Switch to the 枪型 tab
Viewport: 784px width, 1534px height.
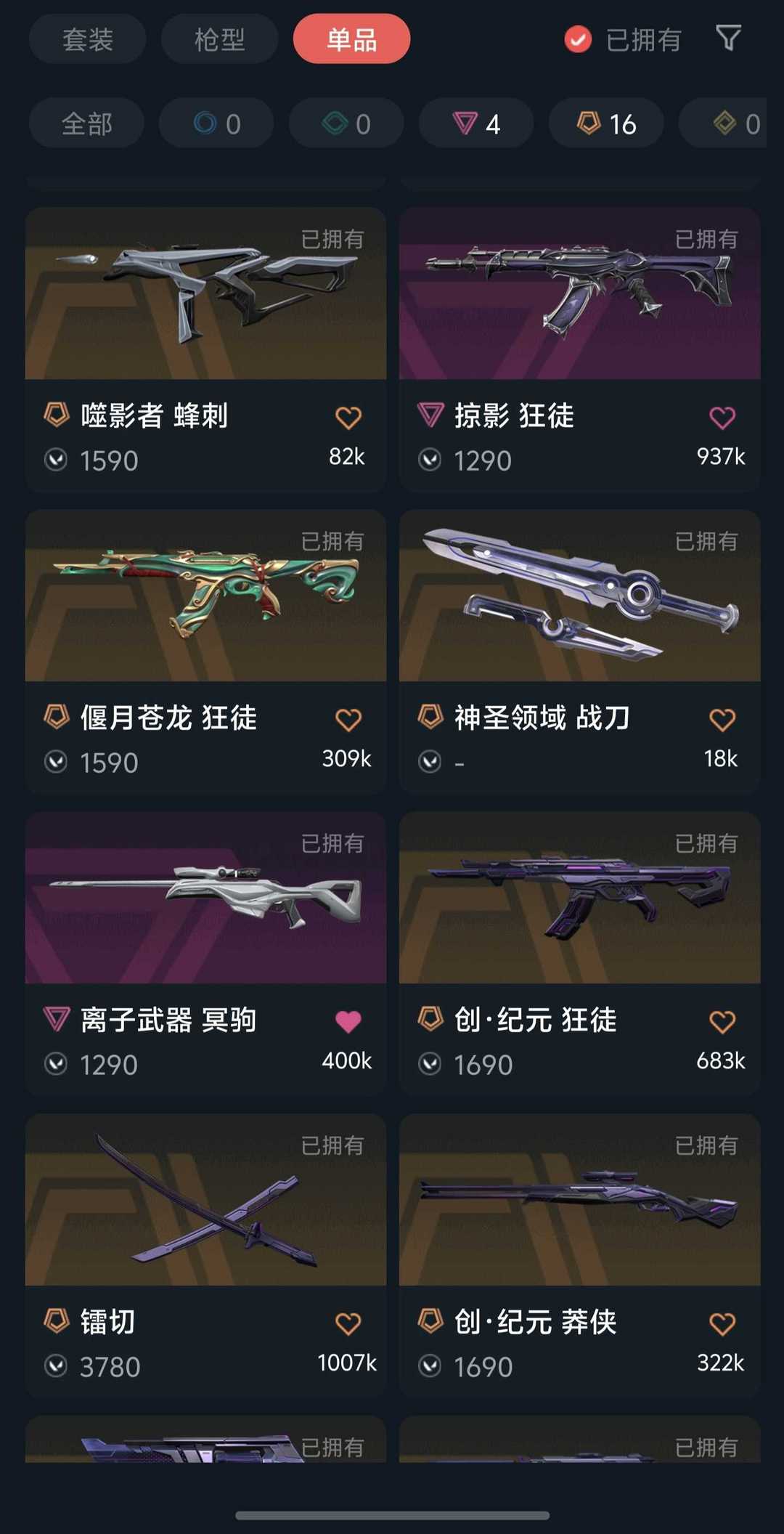[219, 39]
